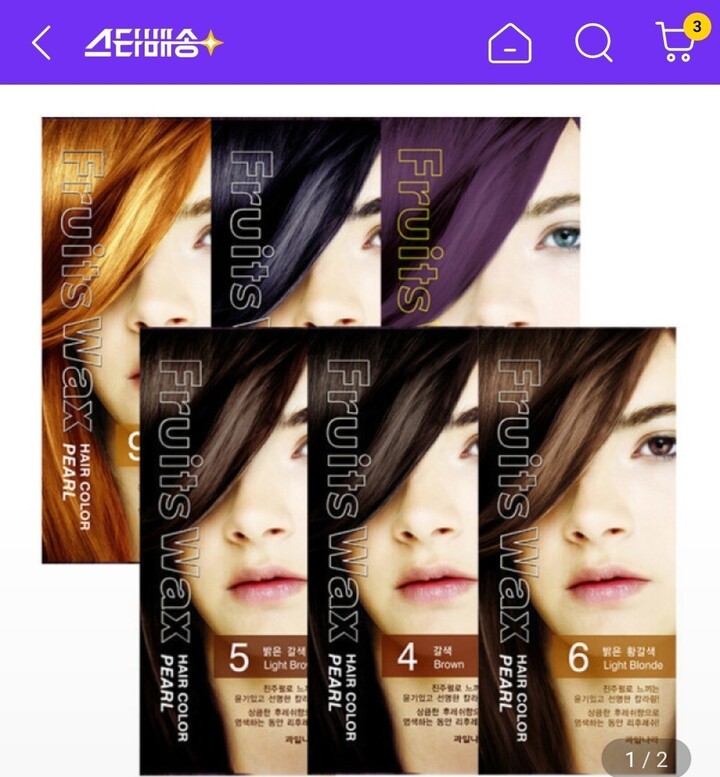
Task: Open the shopping cart with 3 items
Action: (675, 42)
